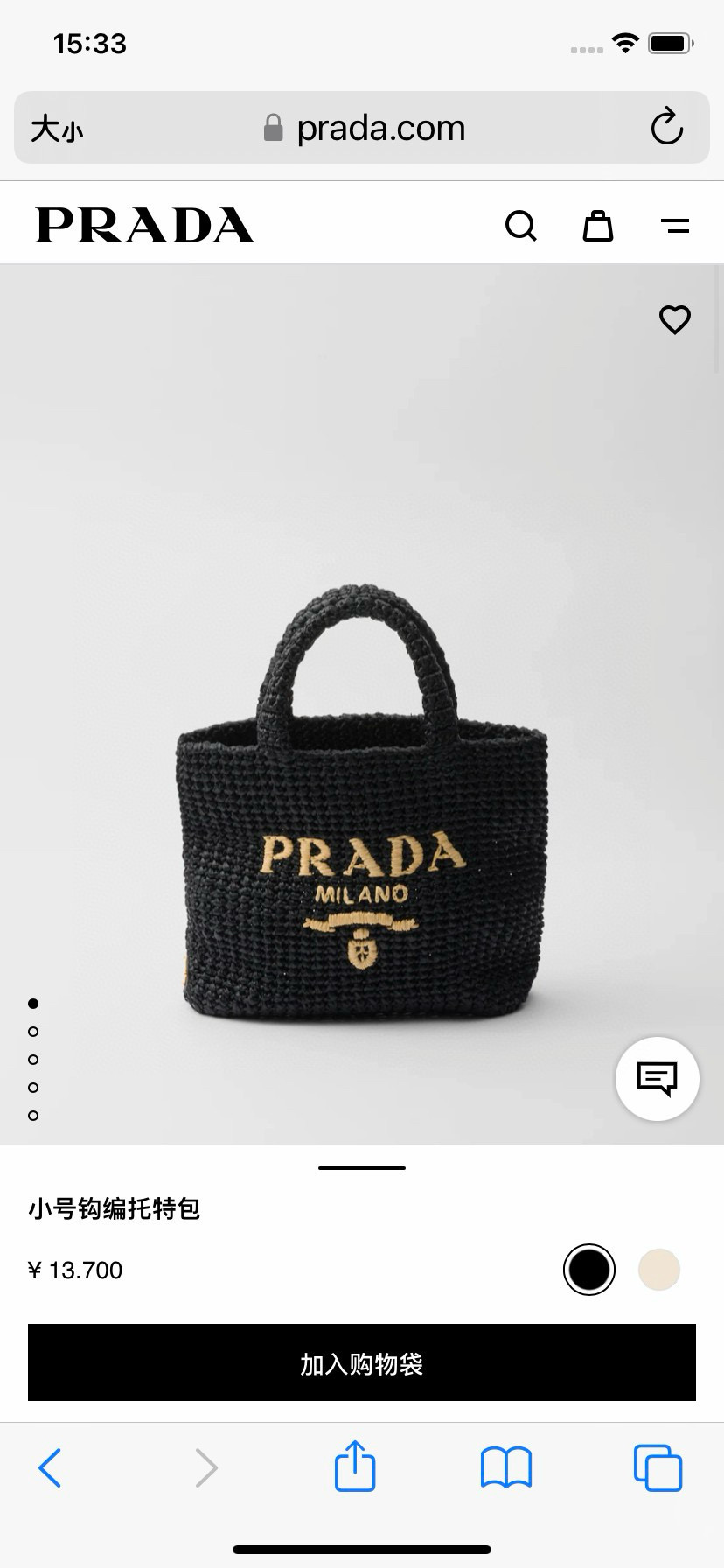The image size is (724, 1568).
Task: Share this page via Safari share icon
Action: 355,1466
